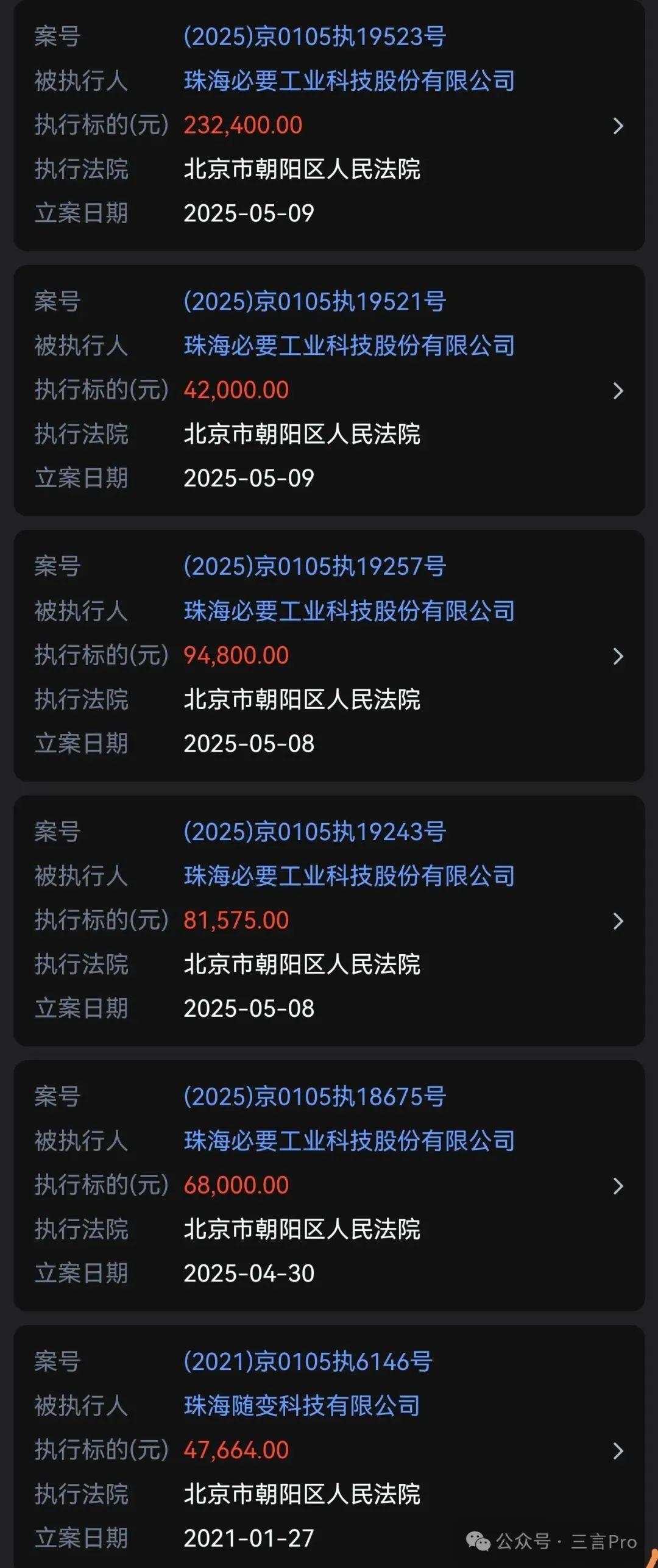Open case (2025)京0105执19521号 link

pyautogui.click(x=314, y=302)
